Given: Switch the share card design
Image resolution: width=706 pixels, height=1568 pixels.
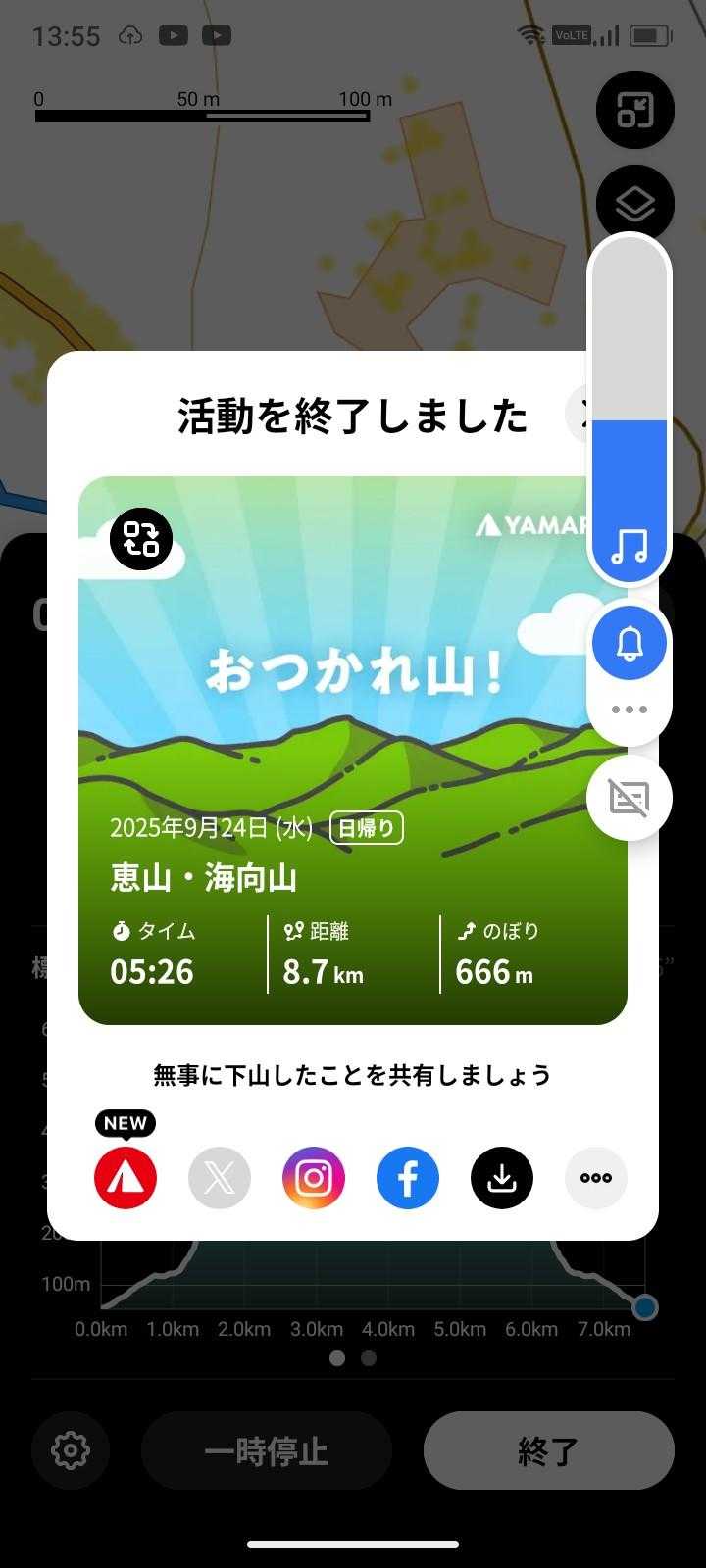Looking at the screenshot, I should click(141, 539).
